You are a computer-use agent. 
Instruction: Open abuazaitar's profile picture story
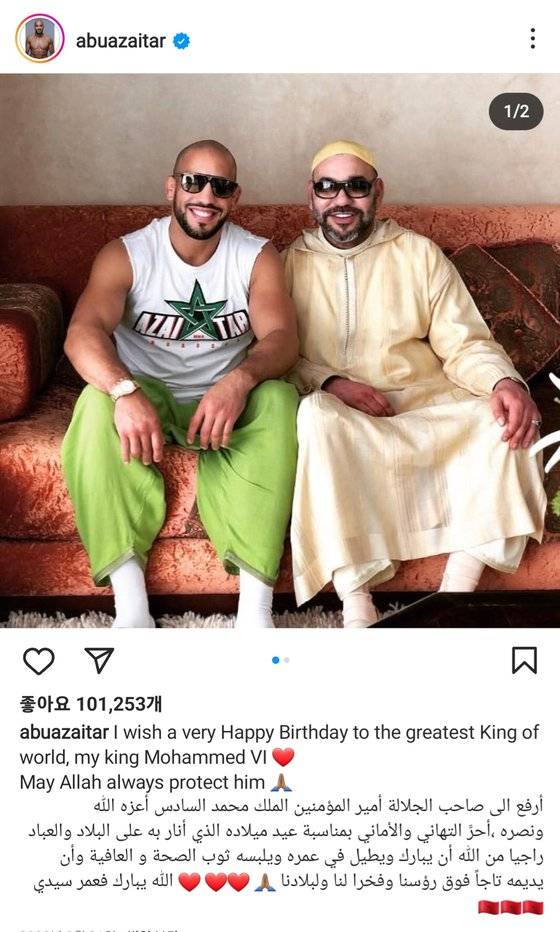coord(39,39)
